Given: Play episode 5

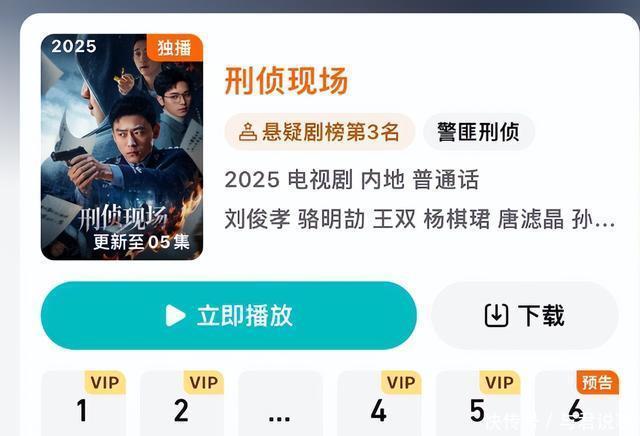Looking at the screenshot, I should click(x=478, y=403).
